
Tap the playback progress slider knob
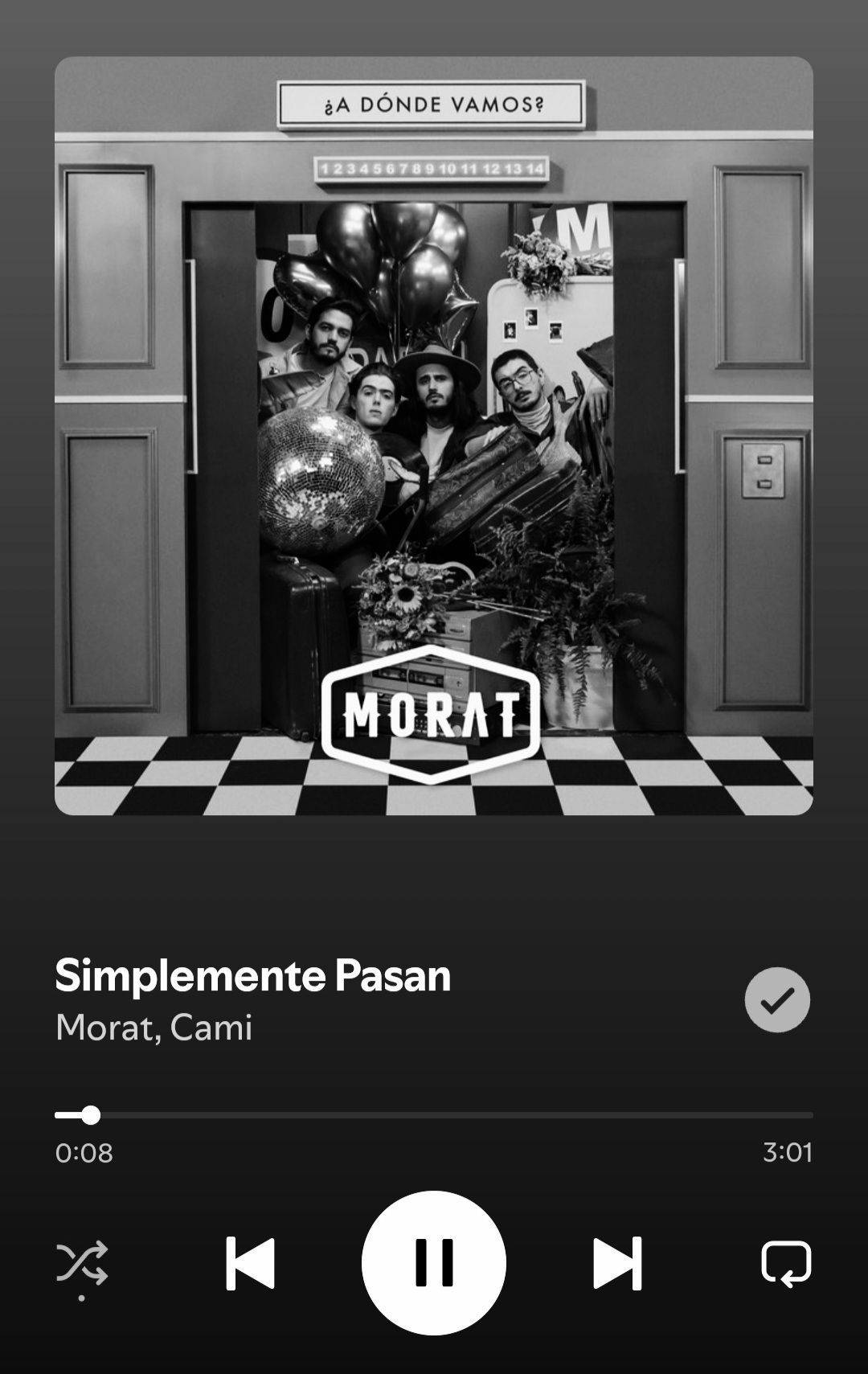click(91, 1115)
